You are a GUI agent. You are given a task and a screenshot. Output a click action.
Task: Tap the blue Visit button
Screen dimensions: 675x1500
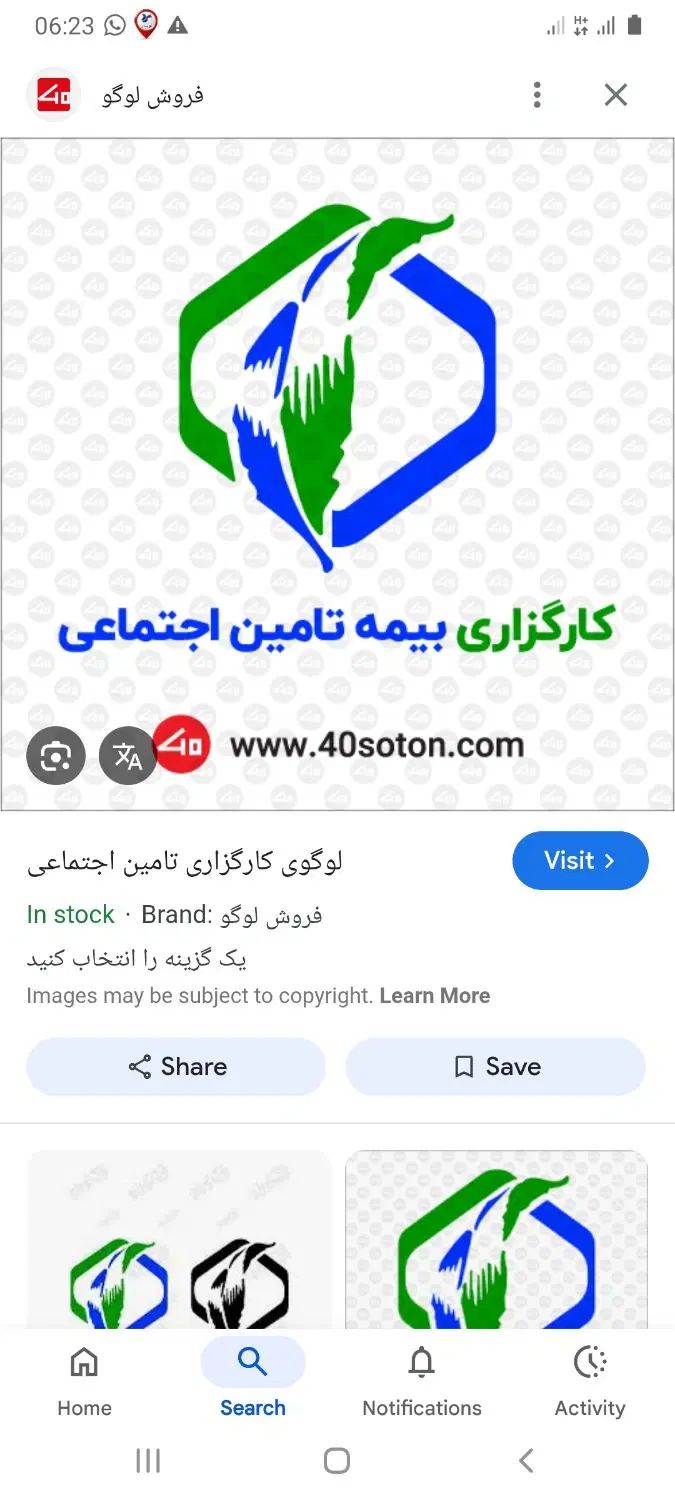coord(580,860)
